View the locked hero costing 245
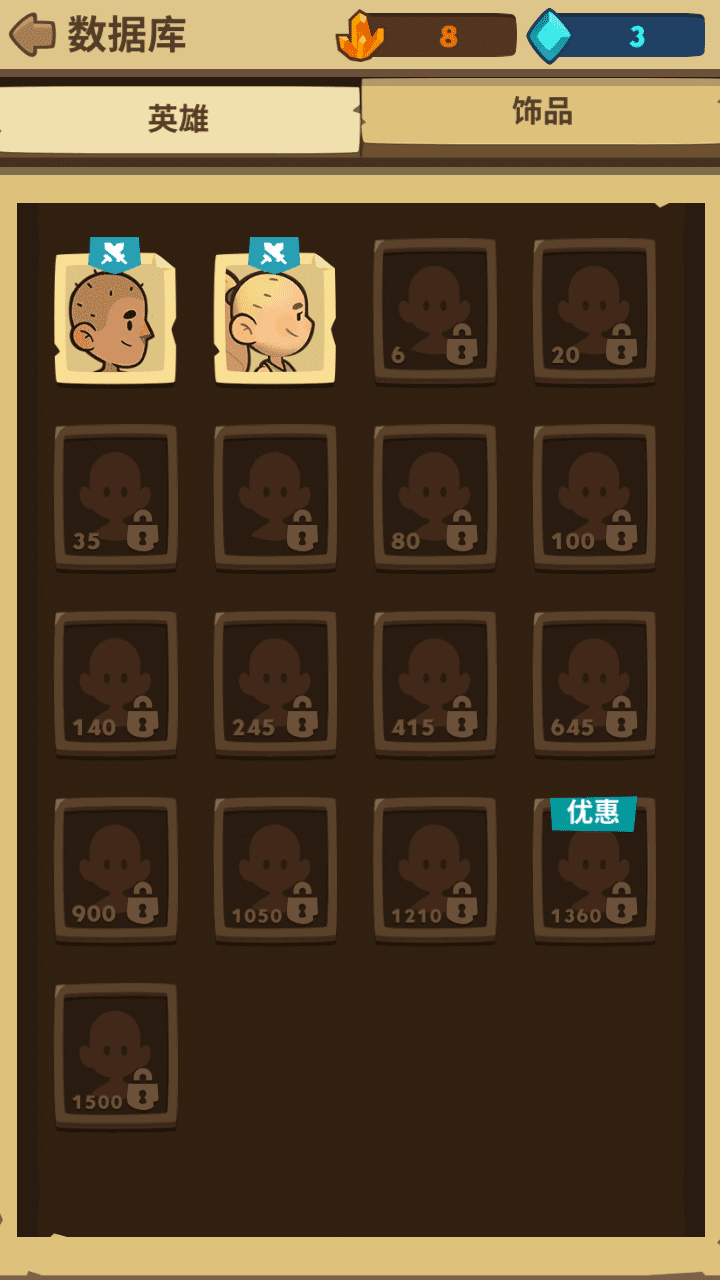This screenshot has height=1280, width=720. tap(275, 685)
